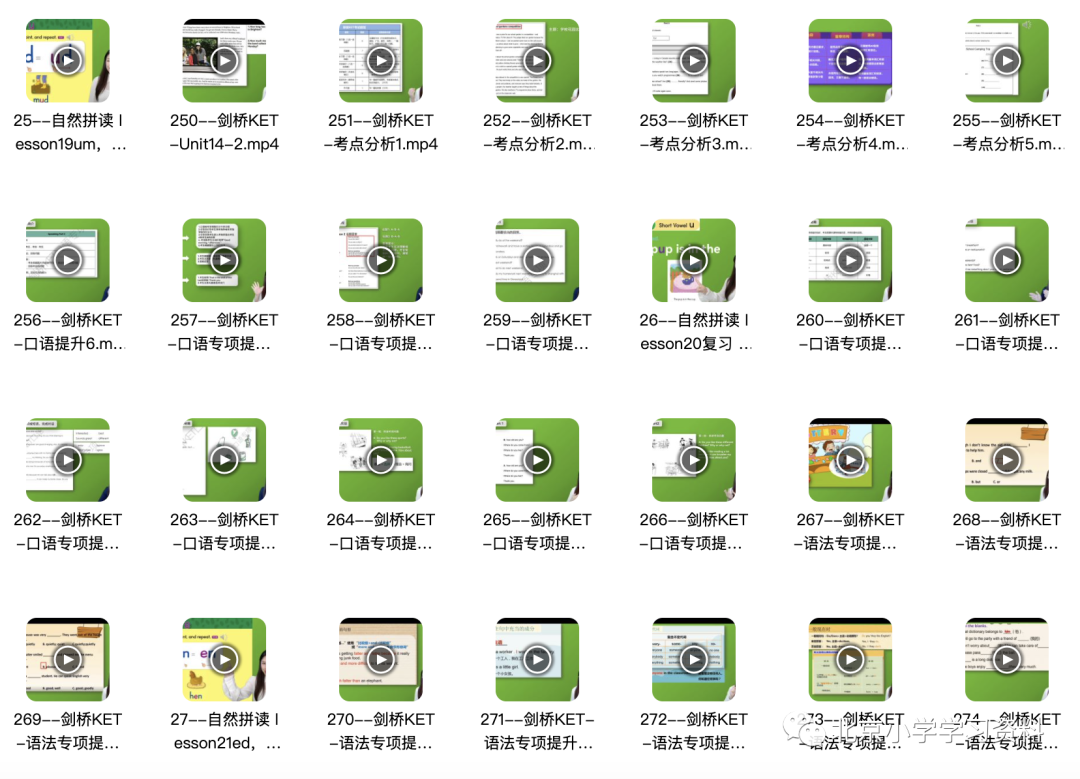Play video 257 剑桥KET 口语专项提升
The height and width of the screenshot is (779, 1080).
pos(224,261)
